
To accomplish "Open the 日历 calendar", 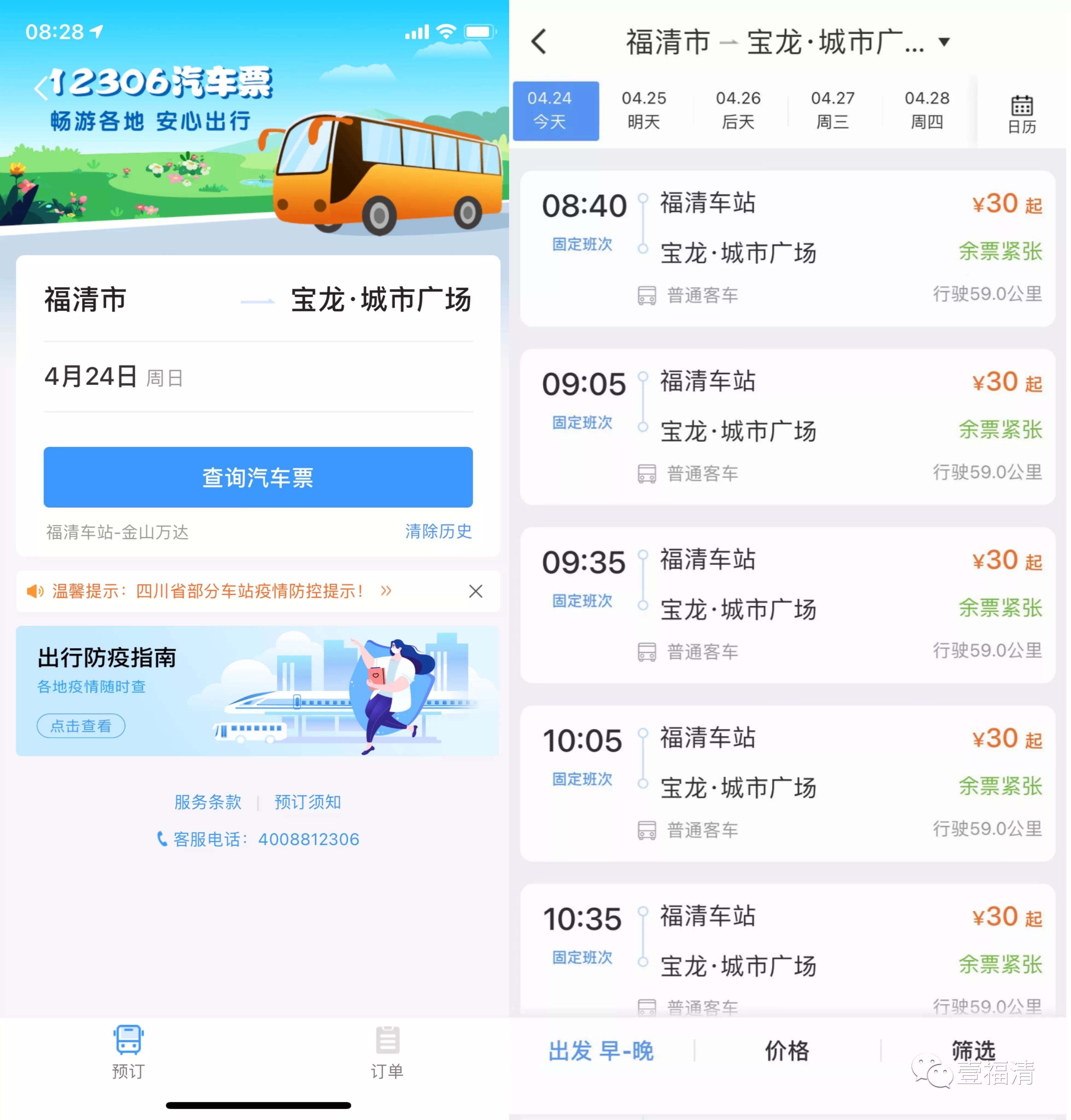I will coord(1021,114).
